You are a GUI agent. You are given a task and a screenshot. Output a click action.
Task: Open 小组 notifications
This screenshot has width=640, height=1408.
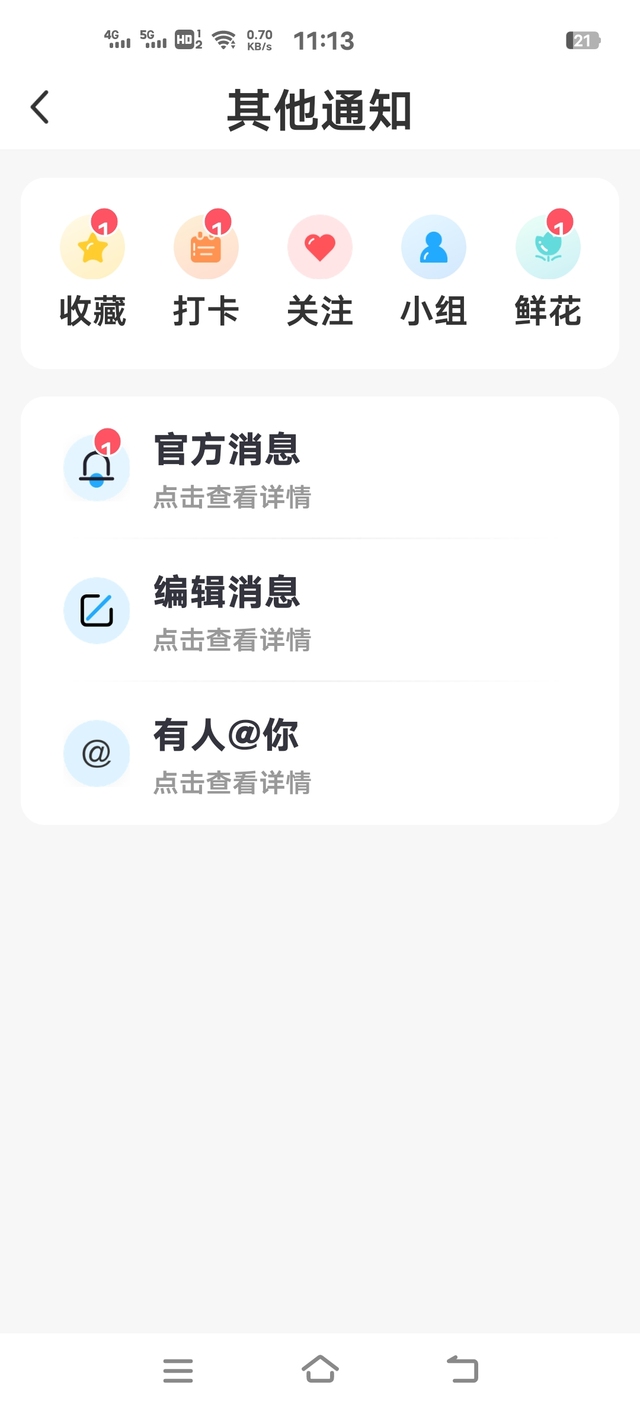pyautogui.click(x=433, y=270)
